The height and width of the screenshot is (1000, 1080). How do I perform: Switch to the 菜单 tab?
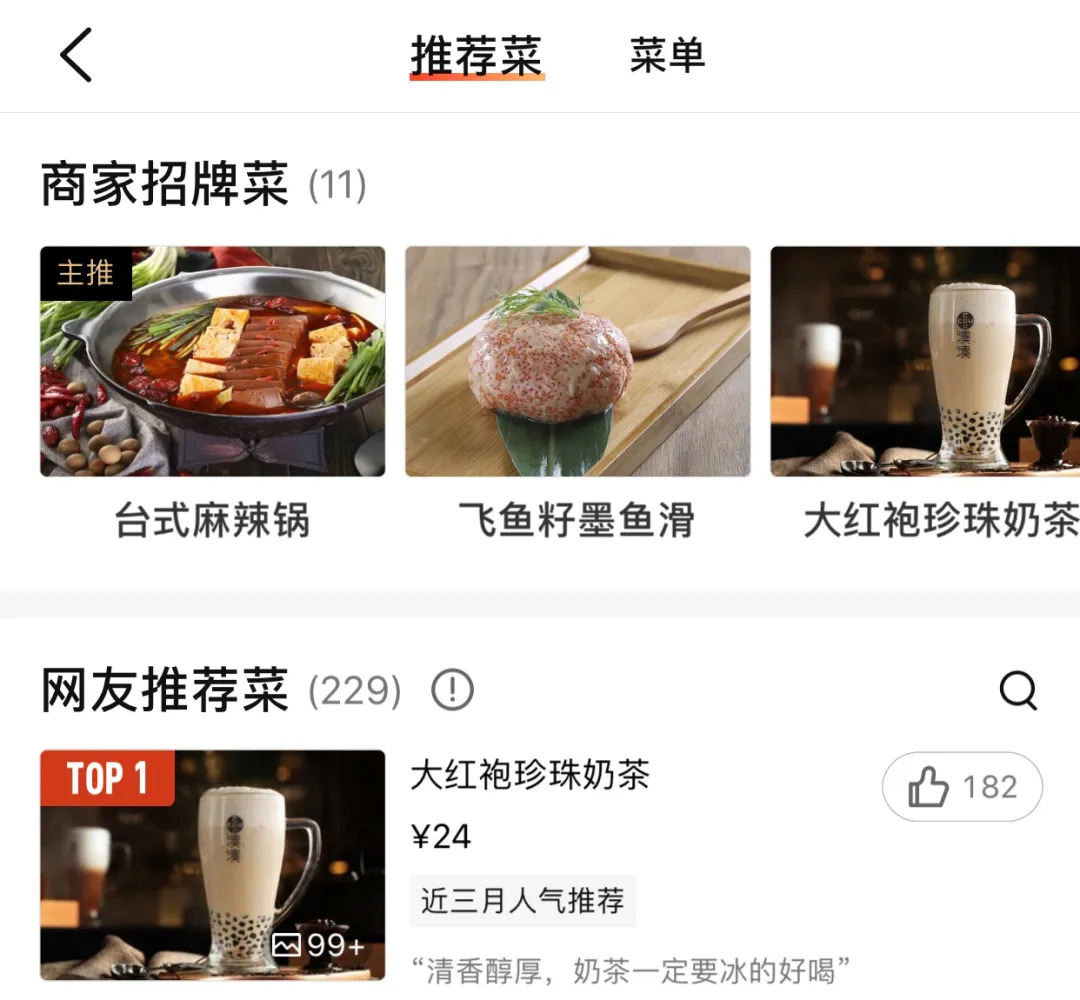667,55
